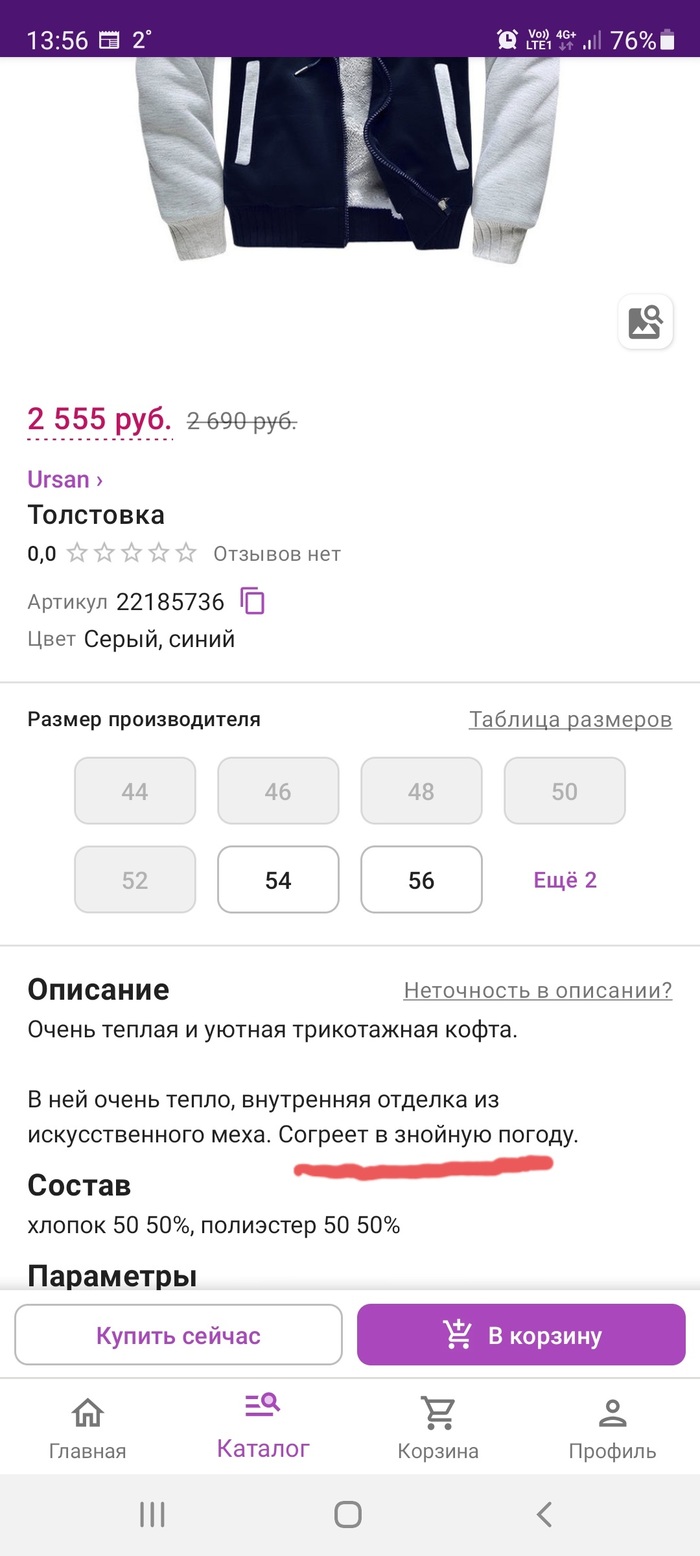700x1556 pixels.
Task: Open similar image search icon
Action: coord(645,322)
